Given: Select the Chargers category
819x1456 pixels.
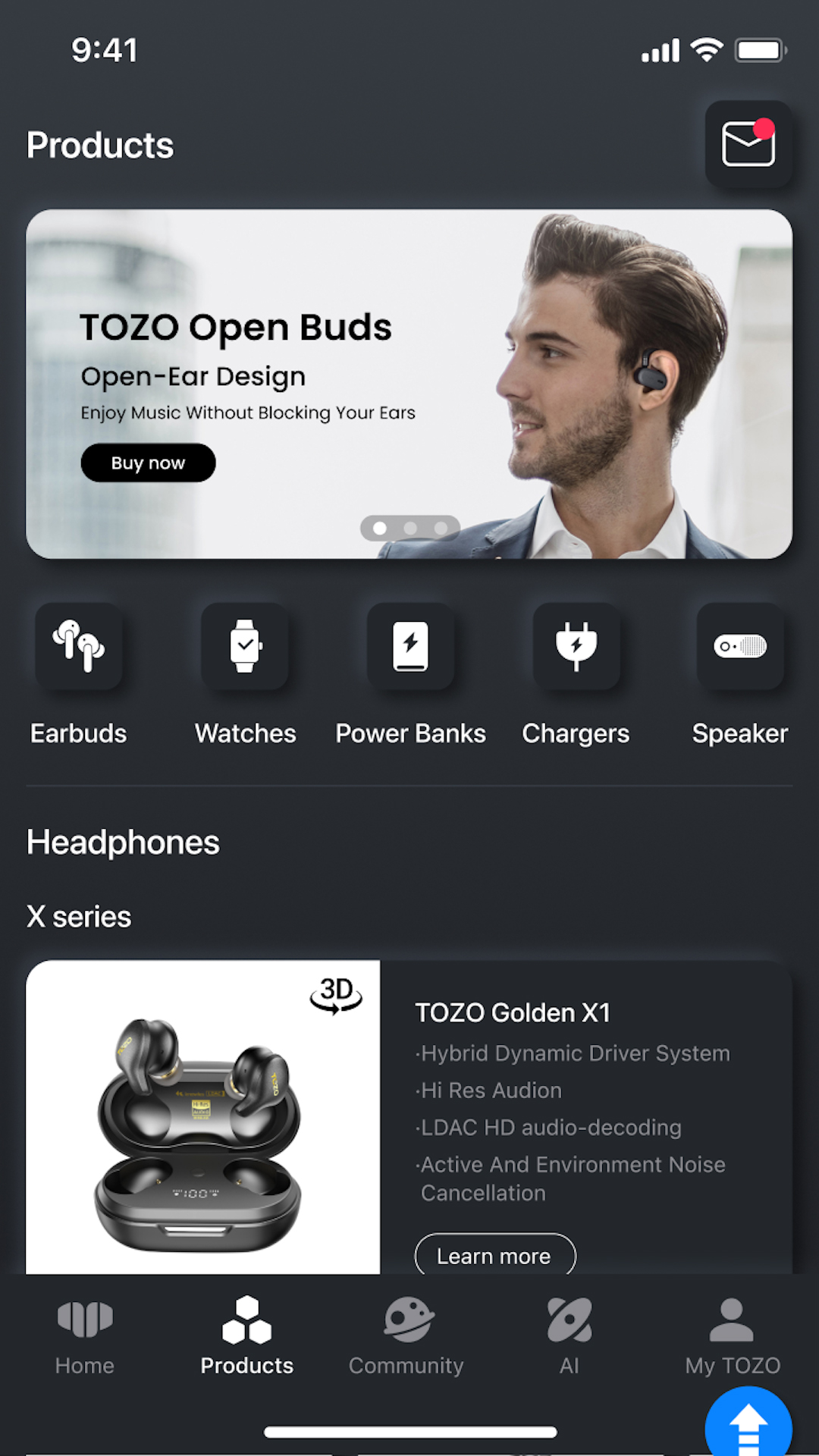Looking at the screenshot, I should click(x=576, y=647).
